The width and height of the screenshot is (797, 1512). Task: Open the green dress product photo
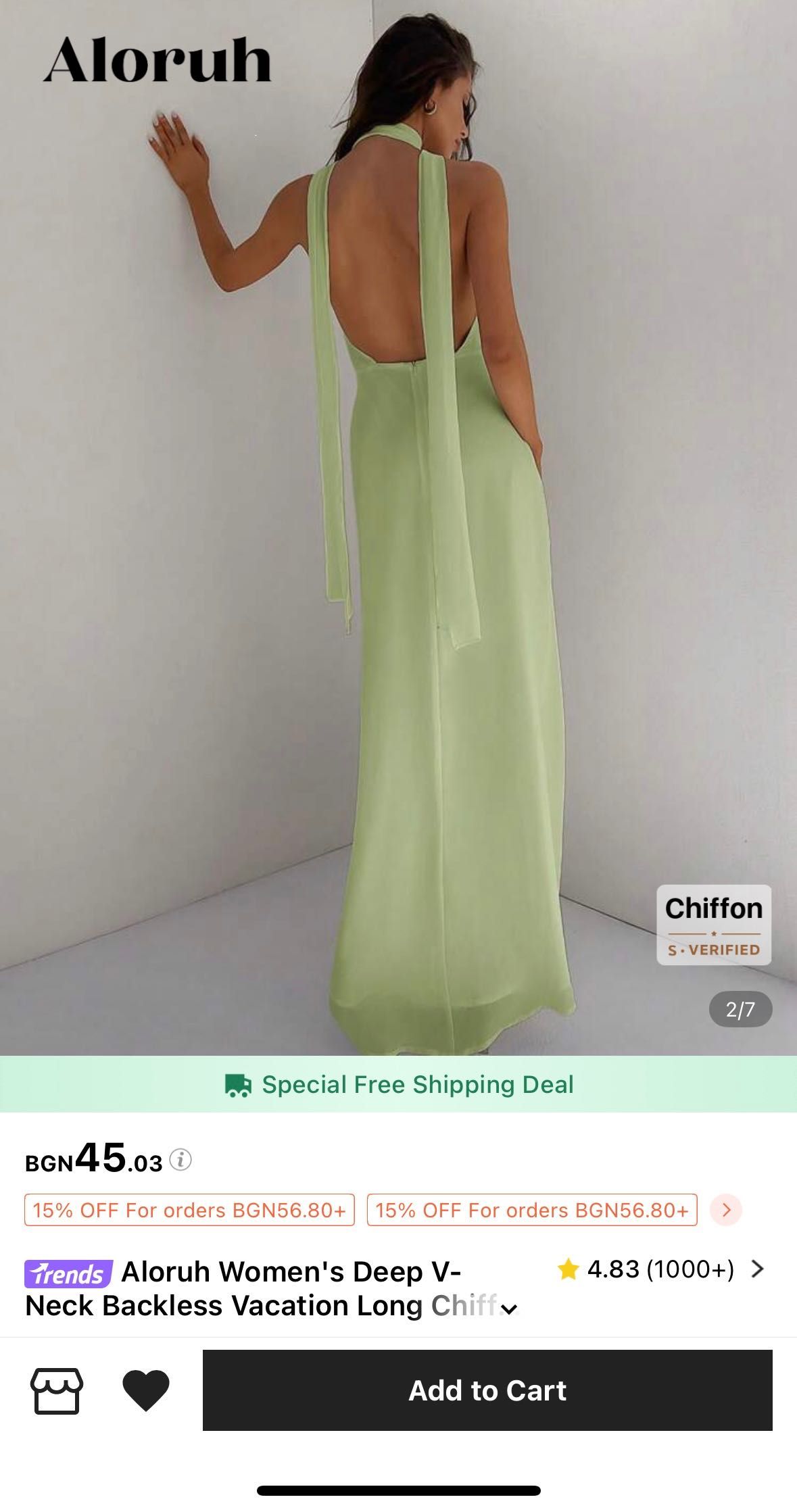(x=399, y=527)
